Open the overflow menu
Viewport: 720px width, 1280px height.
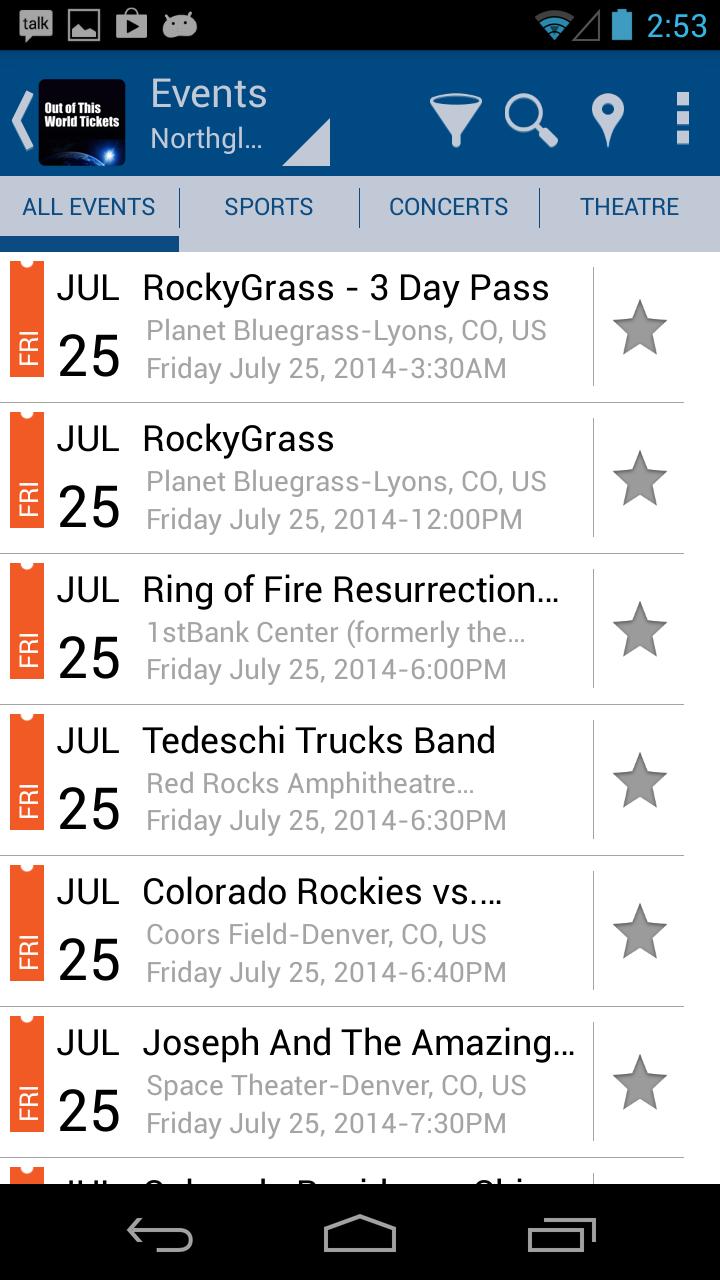click(683, 120)
